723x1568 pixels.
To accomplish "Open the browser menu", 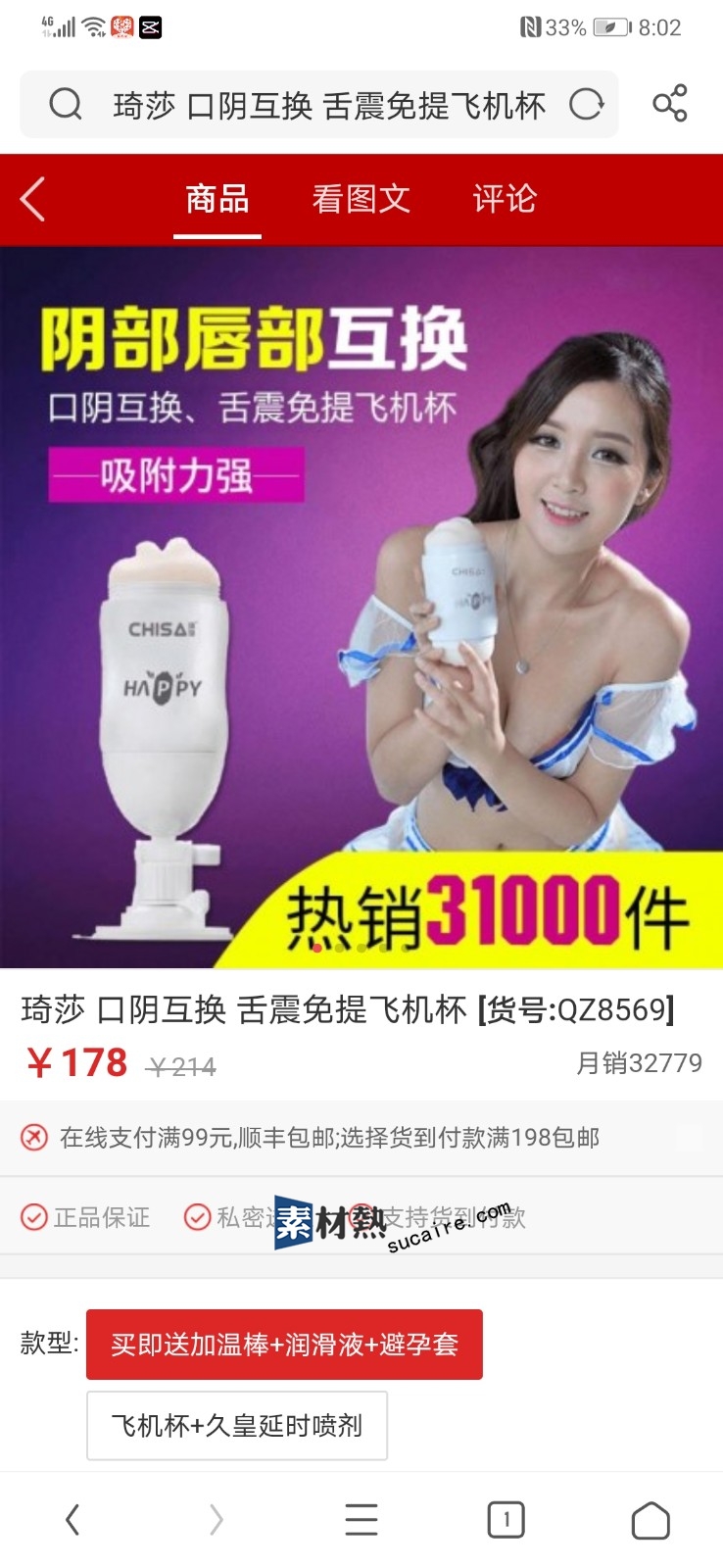I will click(x=361, y=1520).
